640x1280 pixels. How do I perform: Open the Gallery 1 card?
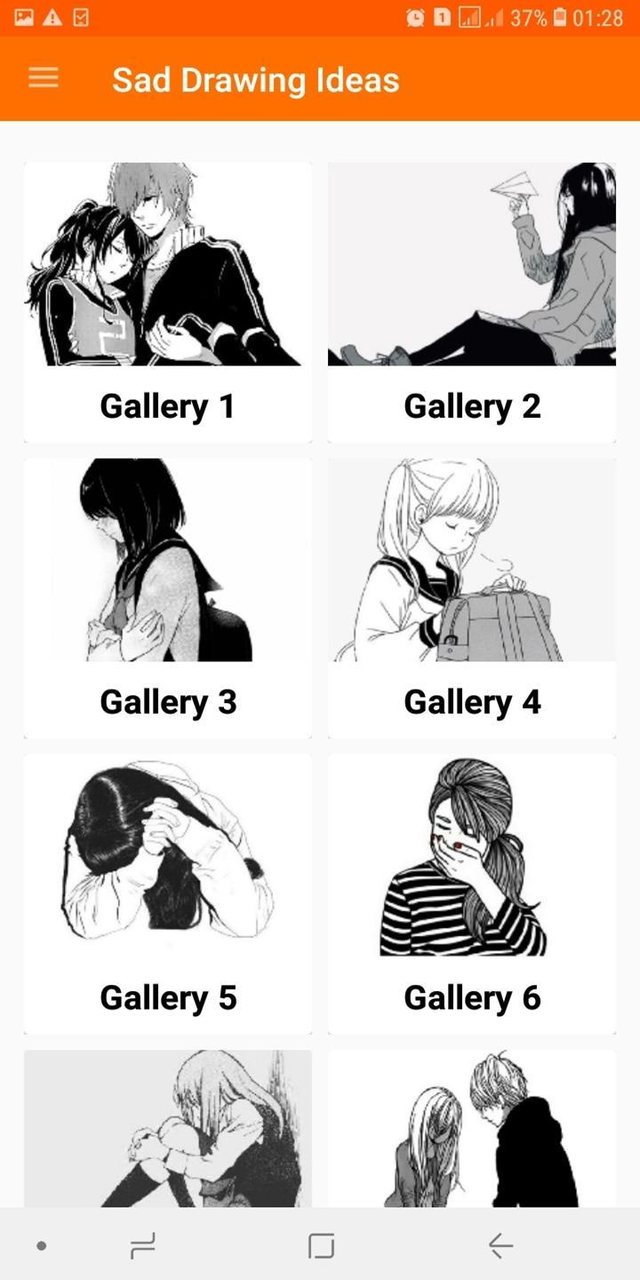(x=167, y=302)
